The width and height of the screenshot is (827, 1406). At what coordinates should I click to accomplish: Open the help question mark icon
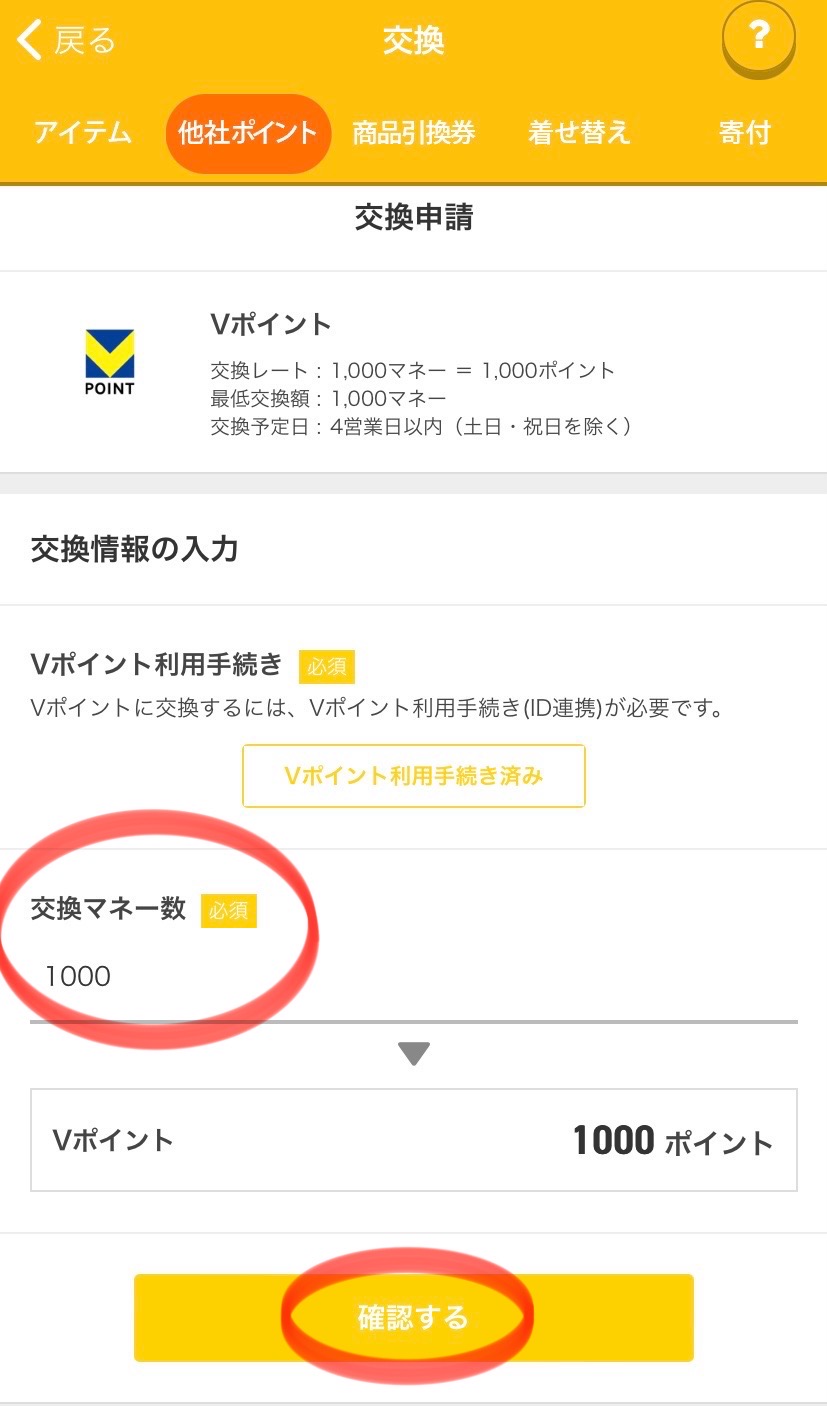pos(759,40)
